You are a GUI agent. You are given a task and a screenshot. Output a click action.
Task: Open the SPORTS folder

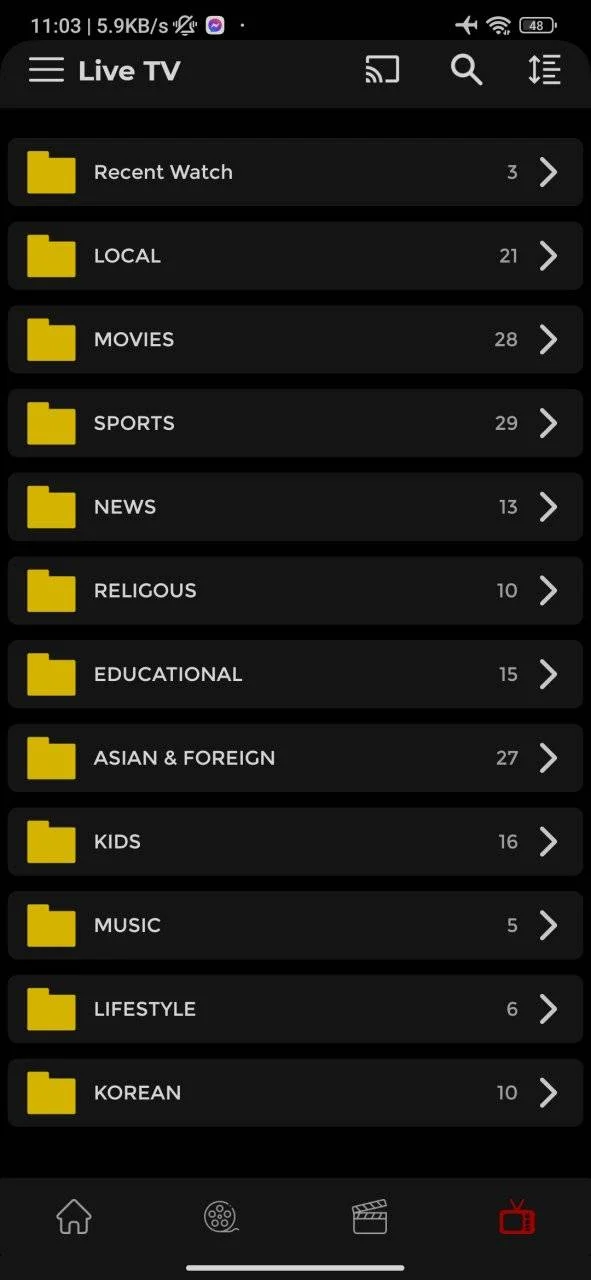(x=295, y=423)
